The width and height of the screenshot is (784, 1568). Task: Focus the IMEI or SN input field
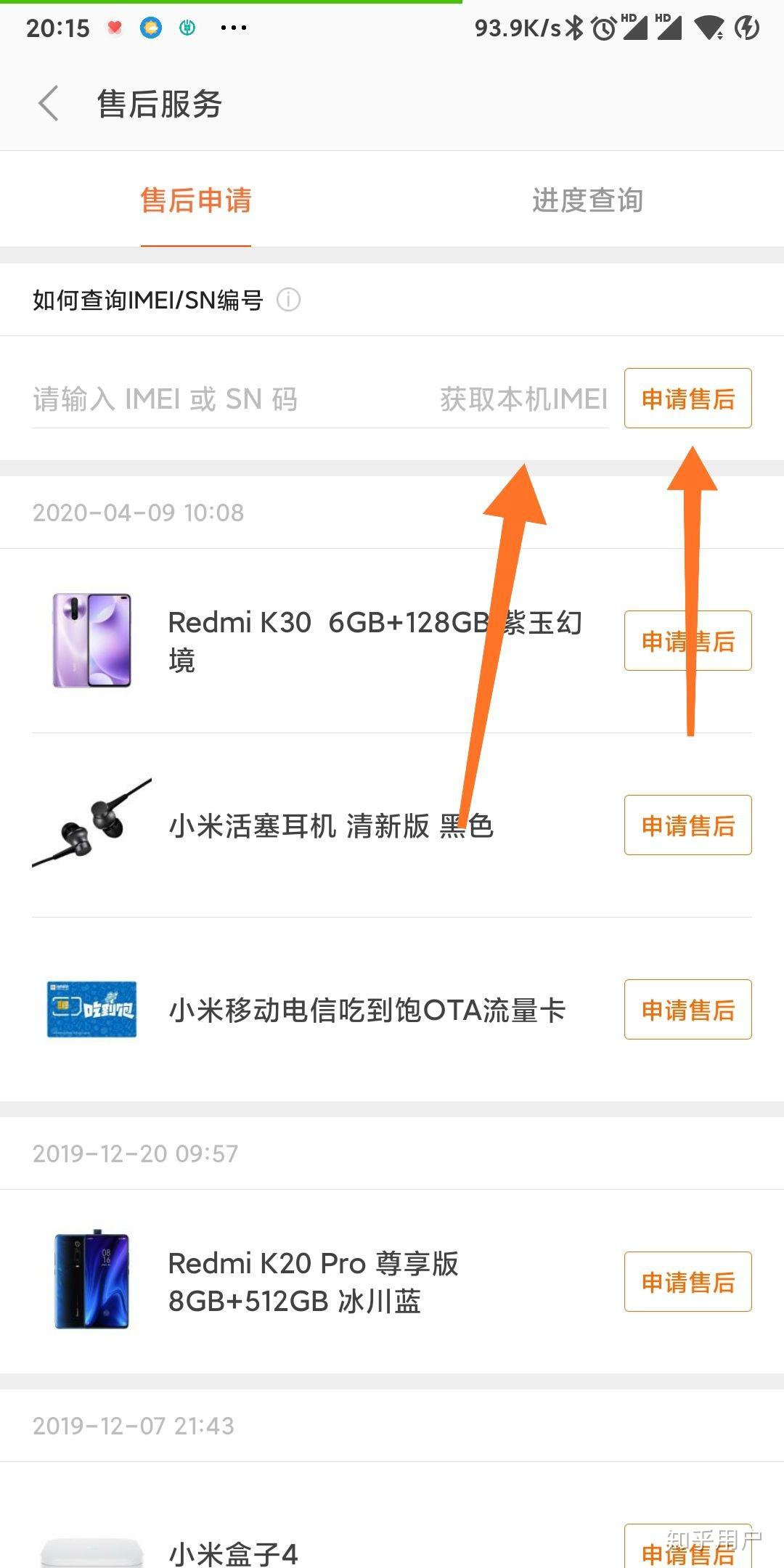[x=232, y=399]
